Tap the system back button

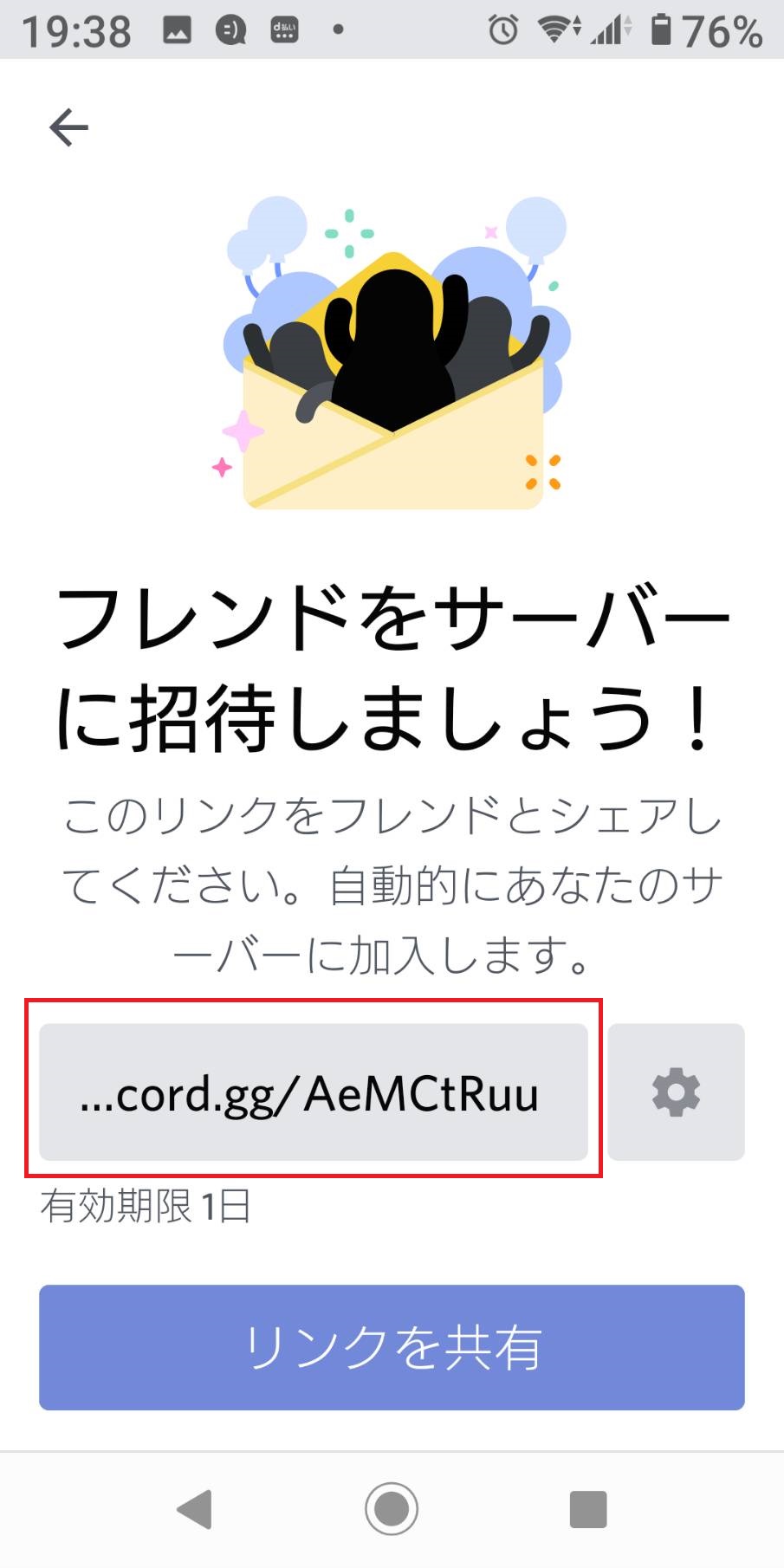195,1509
